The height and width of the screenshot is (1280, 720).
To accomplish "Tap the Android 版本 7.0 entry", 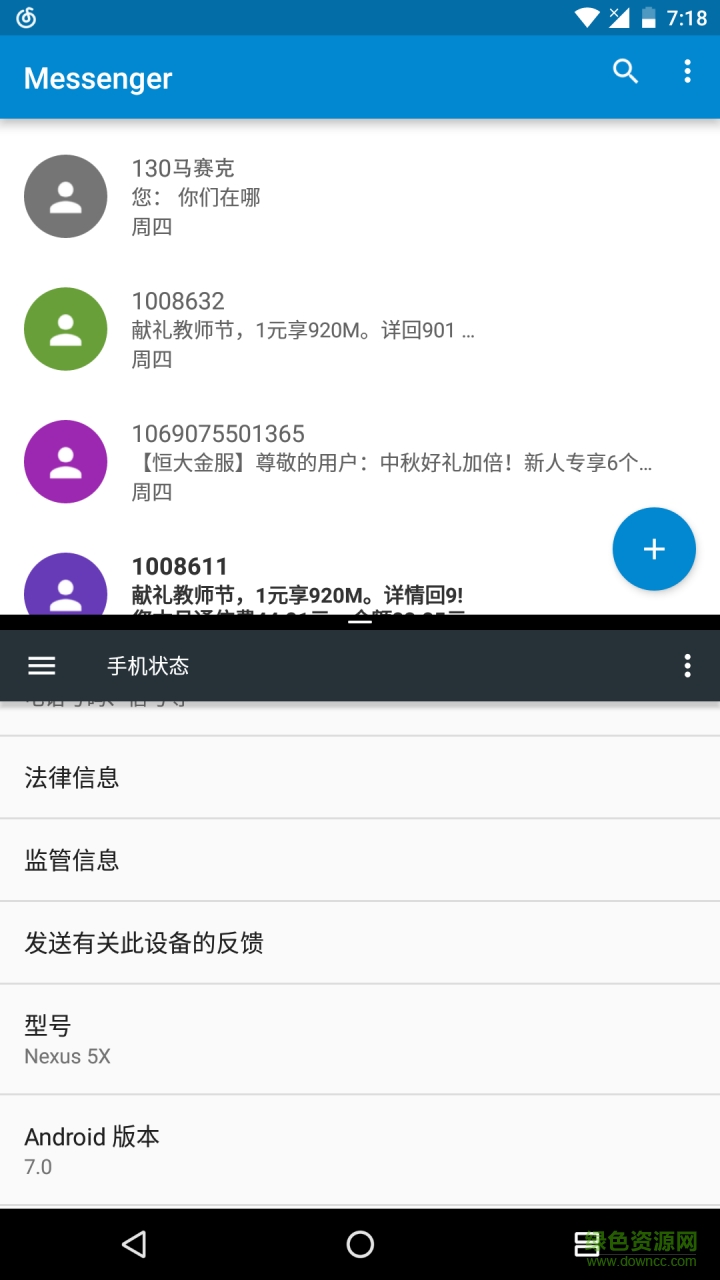I will click(x=360, y=1148).
